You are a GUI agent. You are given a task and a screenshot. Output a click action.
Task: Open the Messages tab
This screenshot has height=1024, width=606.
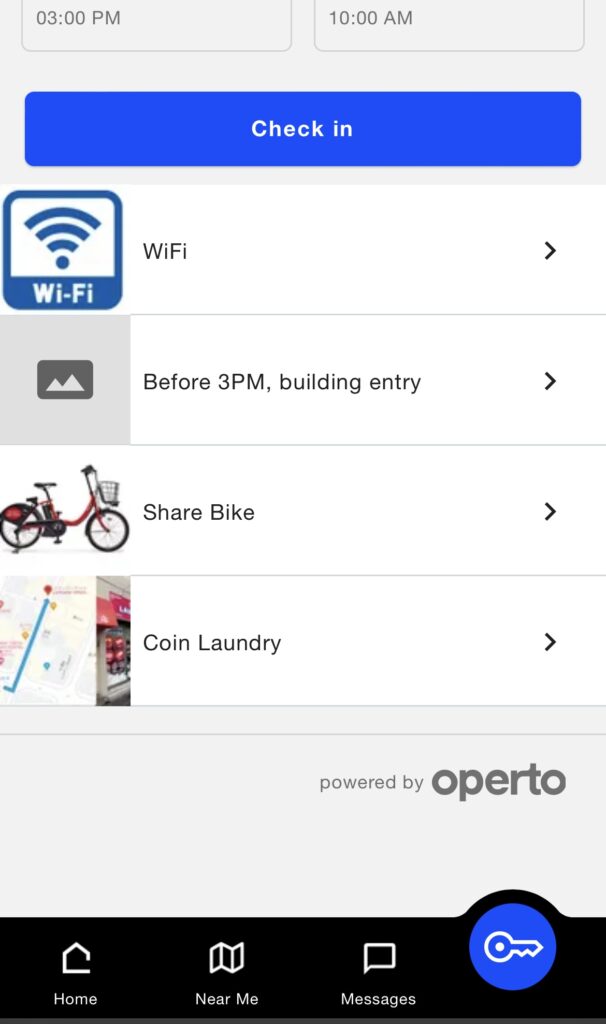pos(378,972)
